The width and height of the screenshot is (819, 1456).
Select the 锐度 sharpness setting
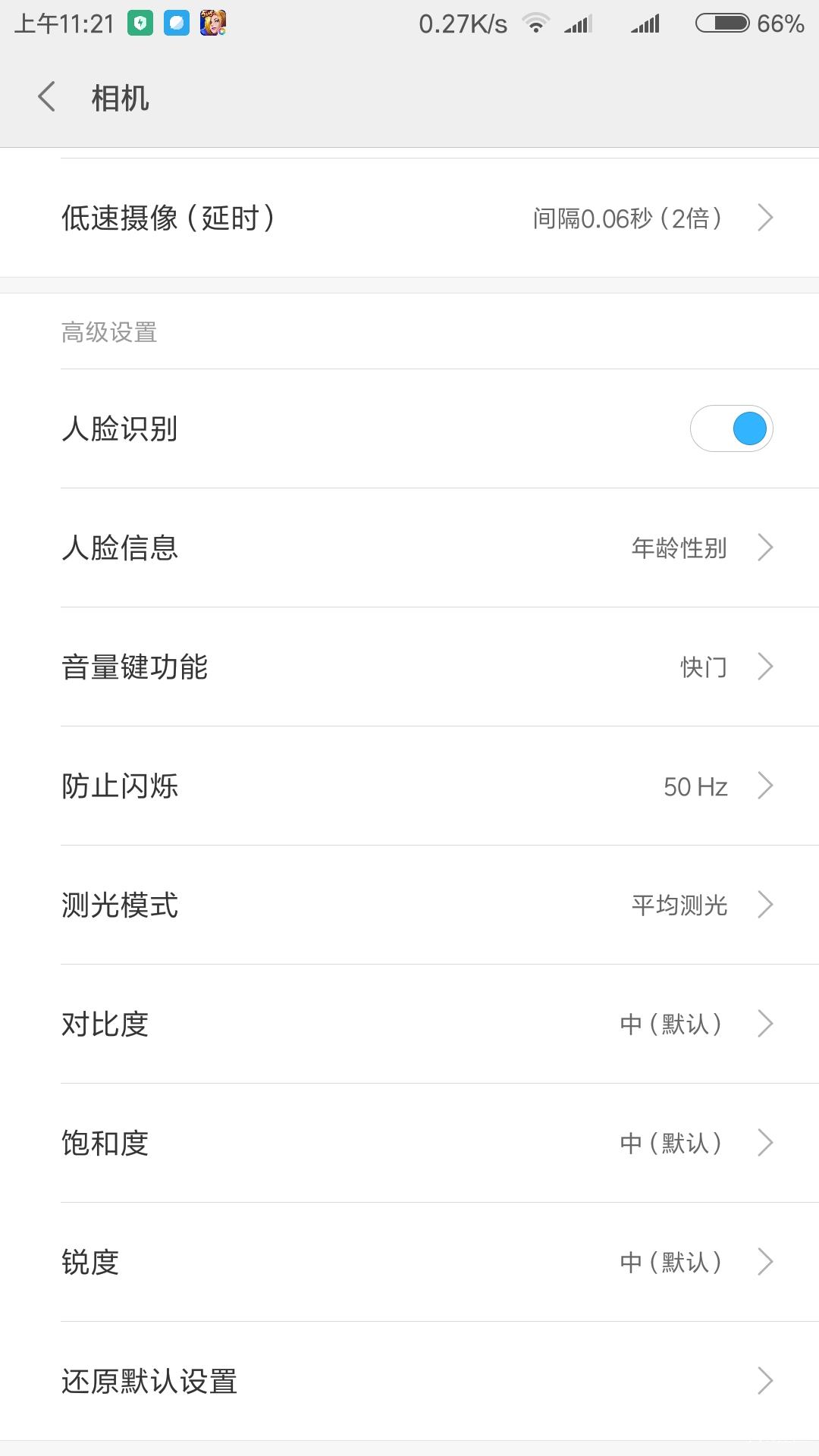click(x=409, y=1261)
